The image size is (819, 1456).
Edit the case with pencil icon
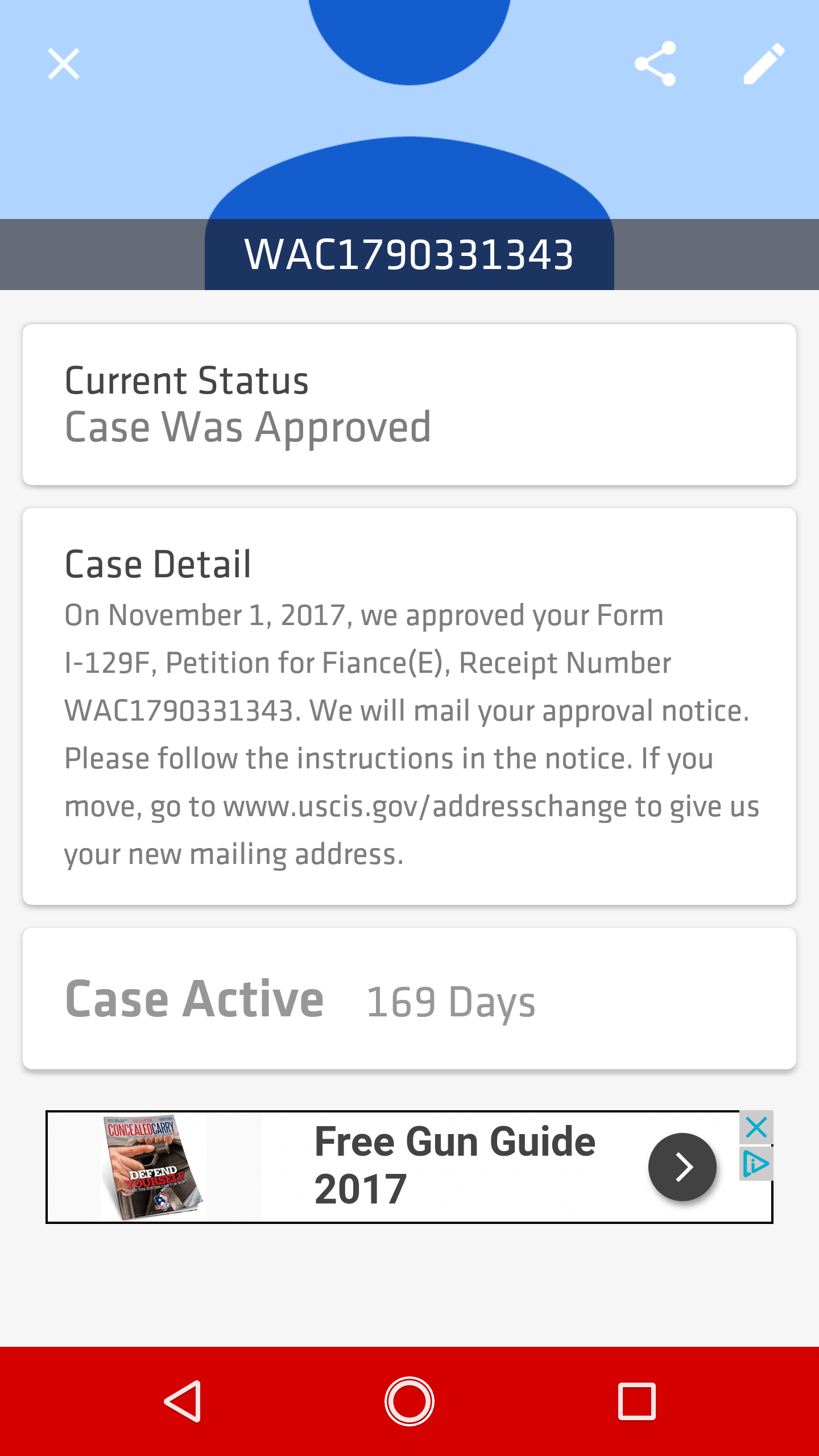[764, 64]
